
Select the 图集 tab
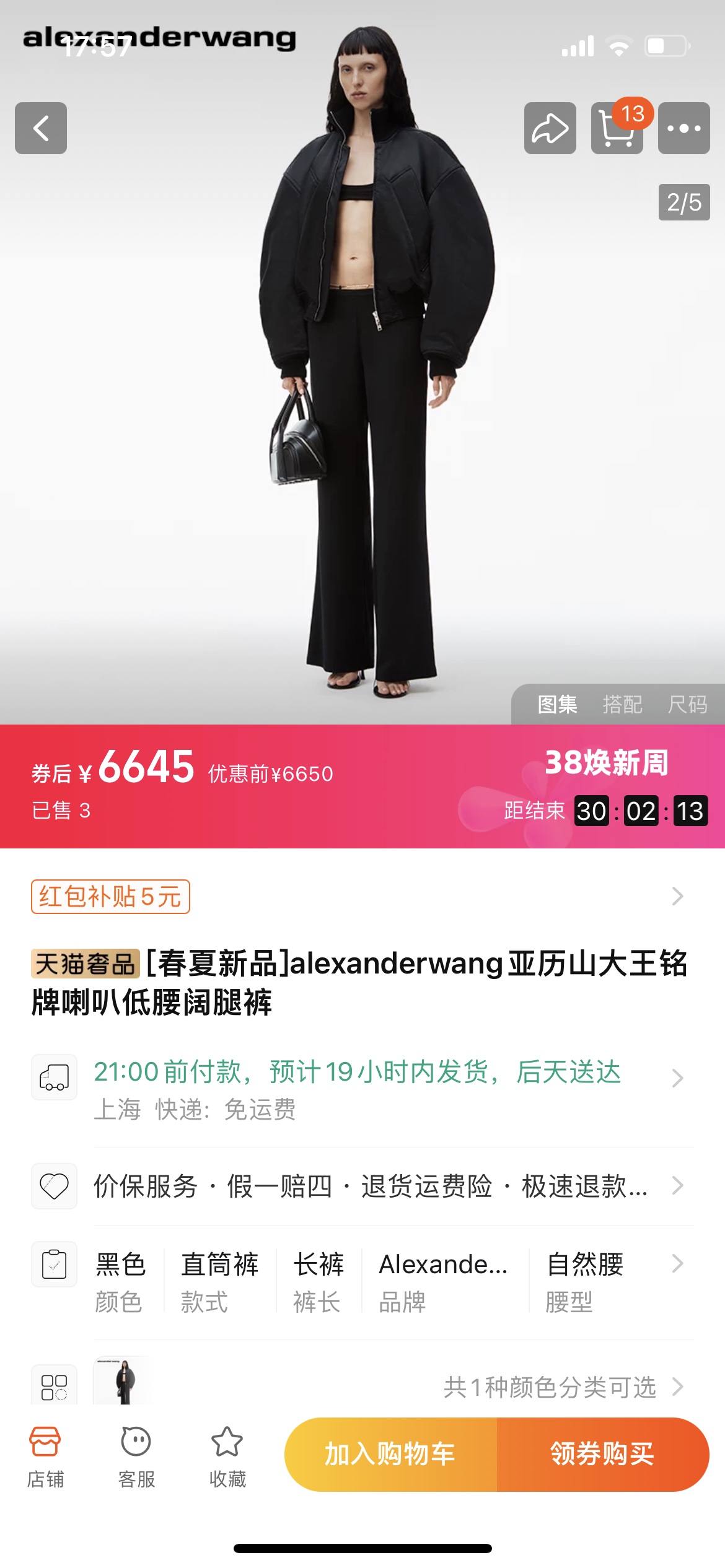[557, 704]
